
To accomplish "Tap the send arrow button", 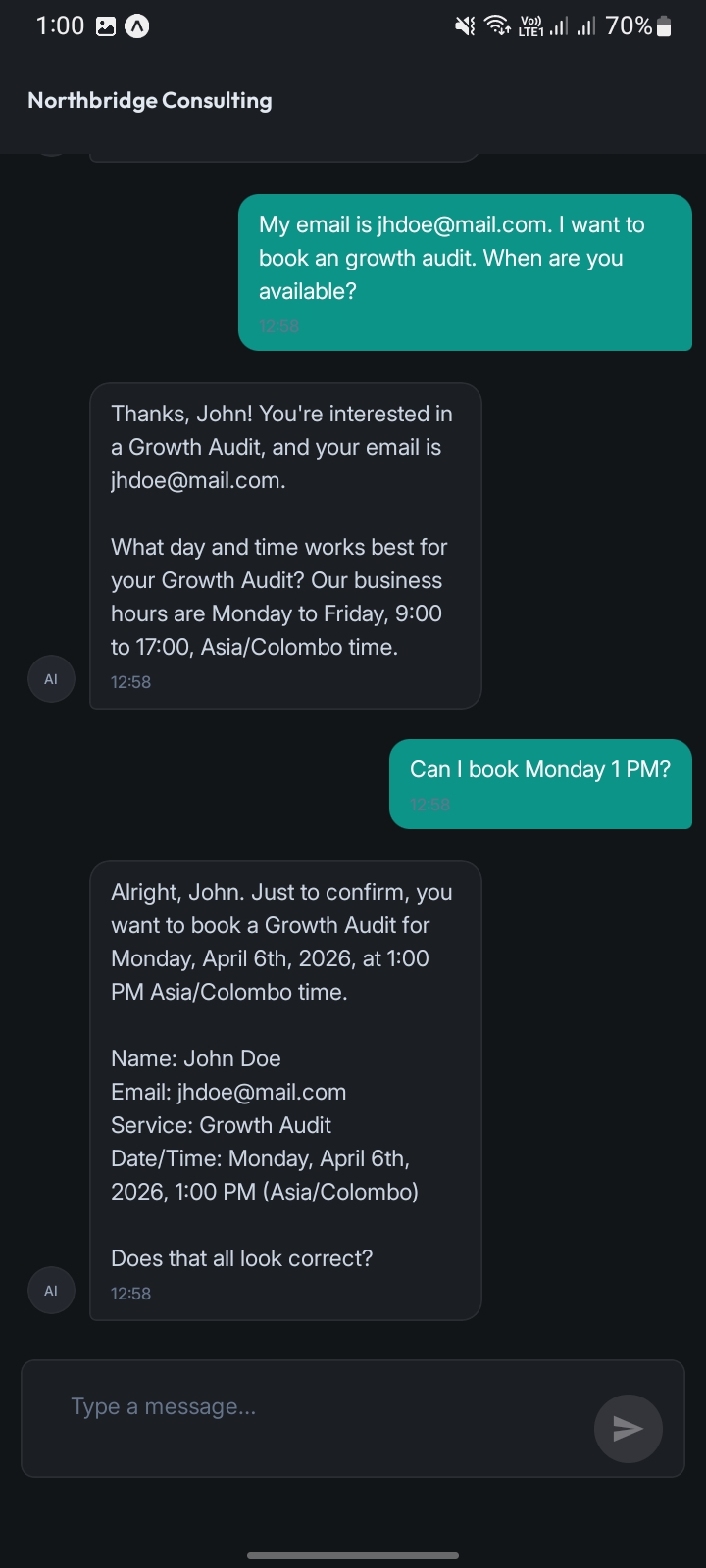I will click(x=628, y=1429).
